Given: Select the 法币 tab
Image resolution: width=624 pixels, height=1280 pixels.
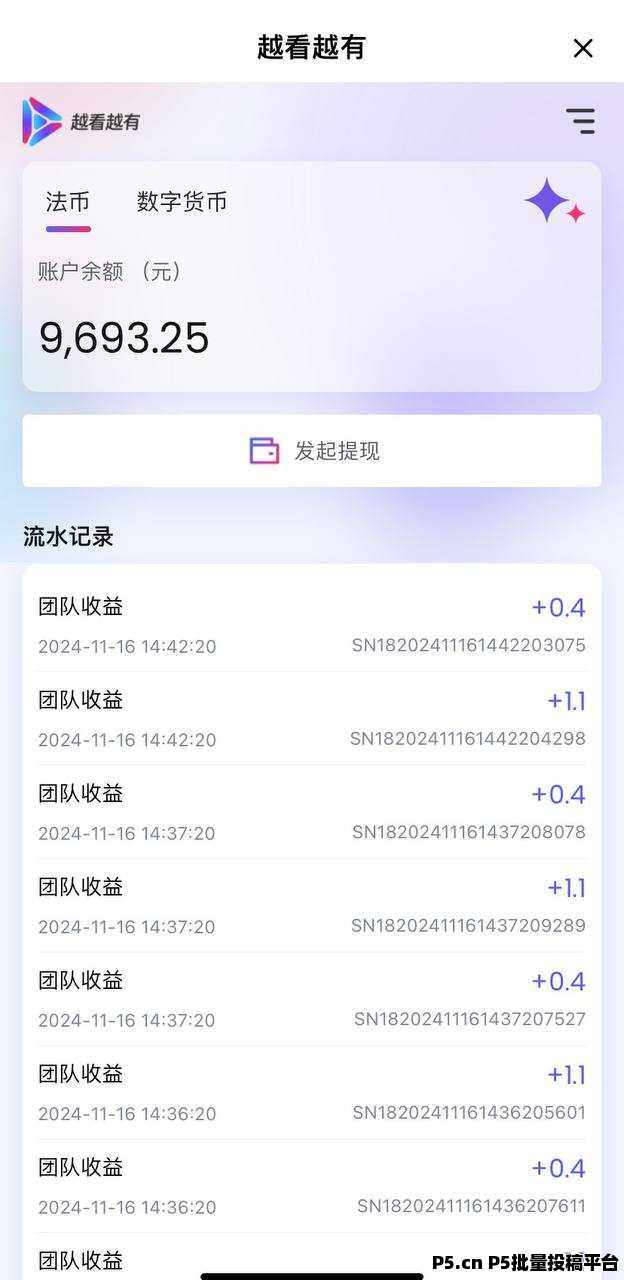Looking at the screenshot, I should pyautogui.click(x=68, y=202).
